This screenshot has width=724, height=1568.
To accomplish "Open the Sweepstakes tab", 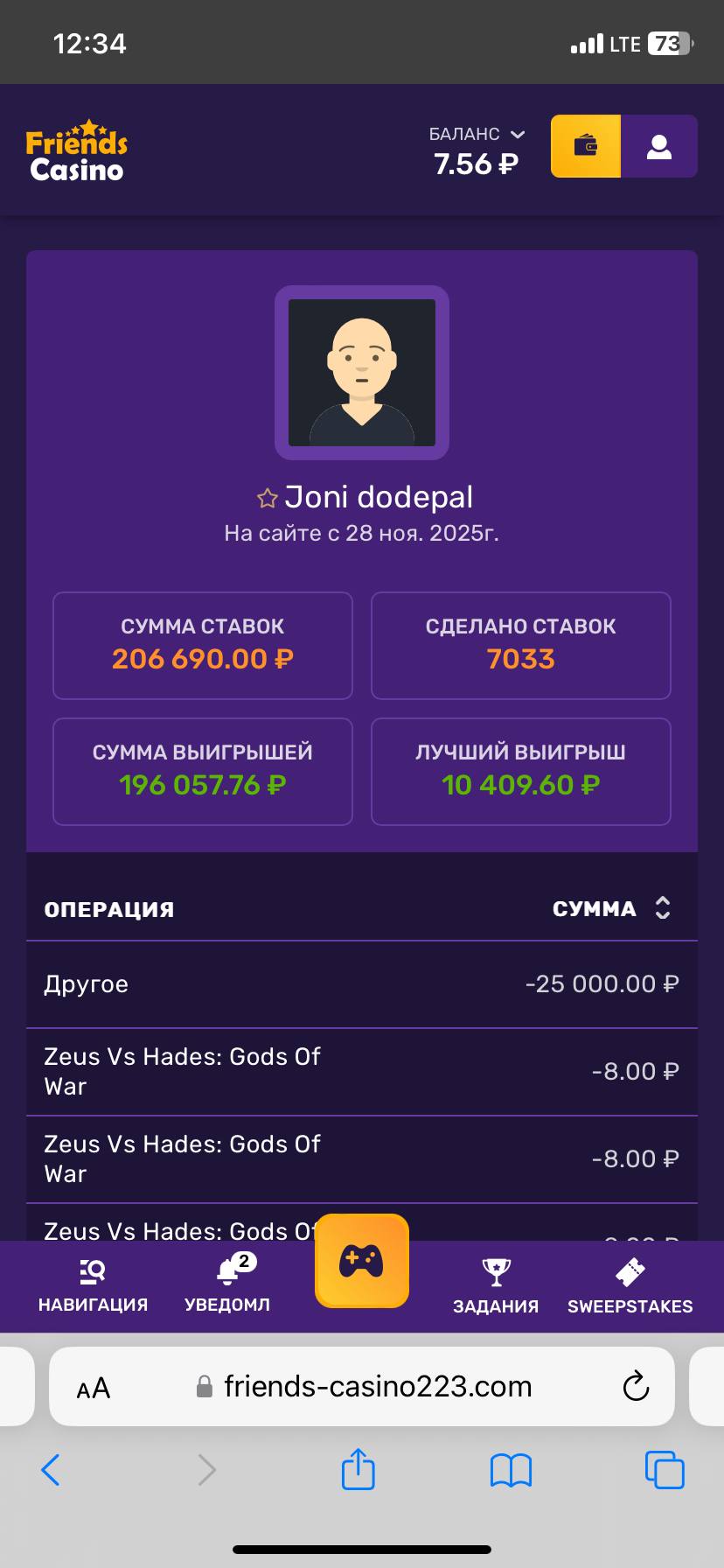I will coord(630,1284).
